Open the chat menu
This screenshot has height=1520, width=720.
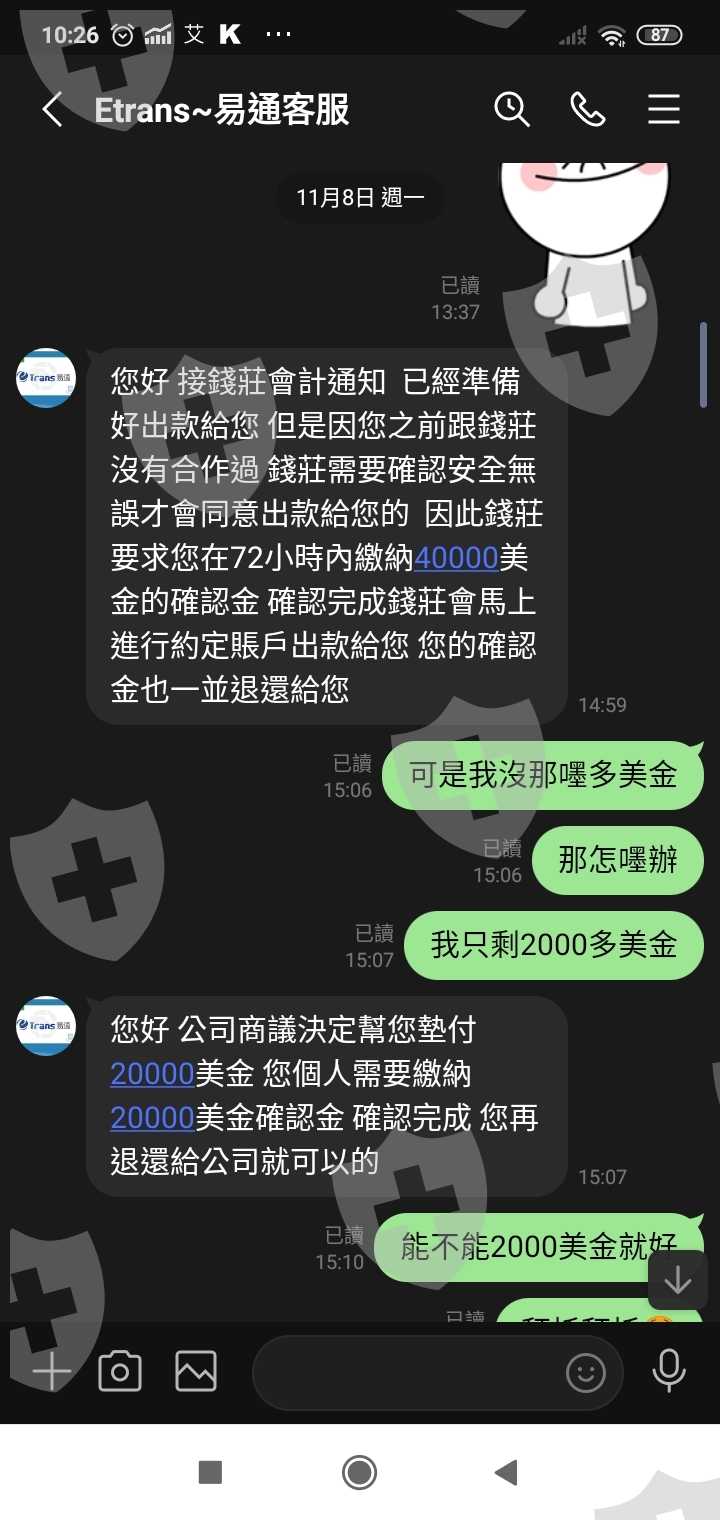pos(664,109)
